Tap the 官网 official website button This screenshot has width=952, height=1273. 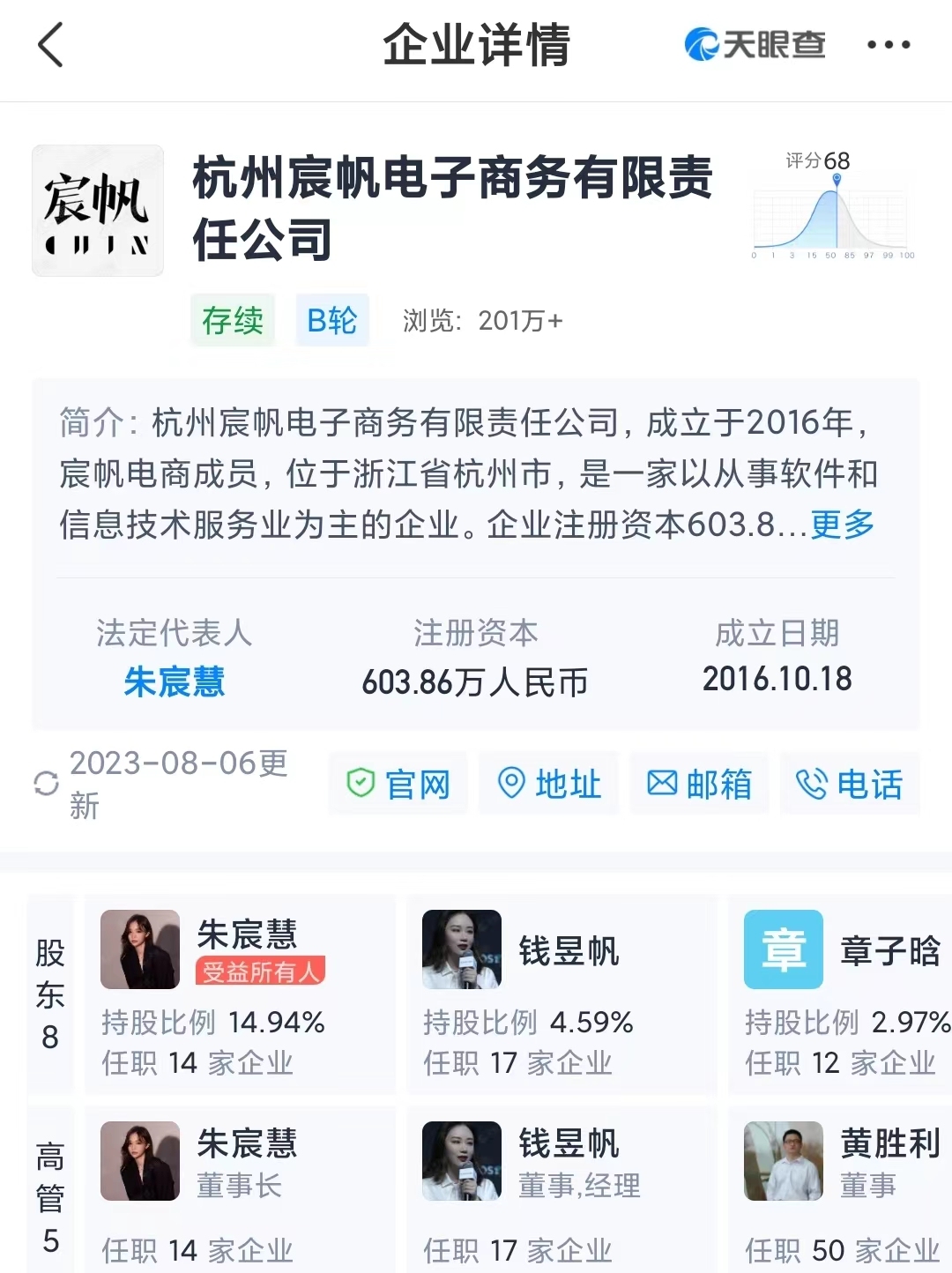(x=398, y=783)
